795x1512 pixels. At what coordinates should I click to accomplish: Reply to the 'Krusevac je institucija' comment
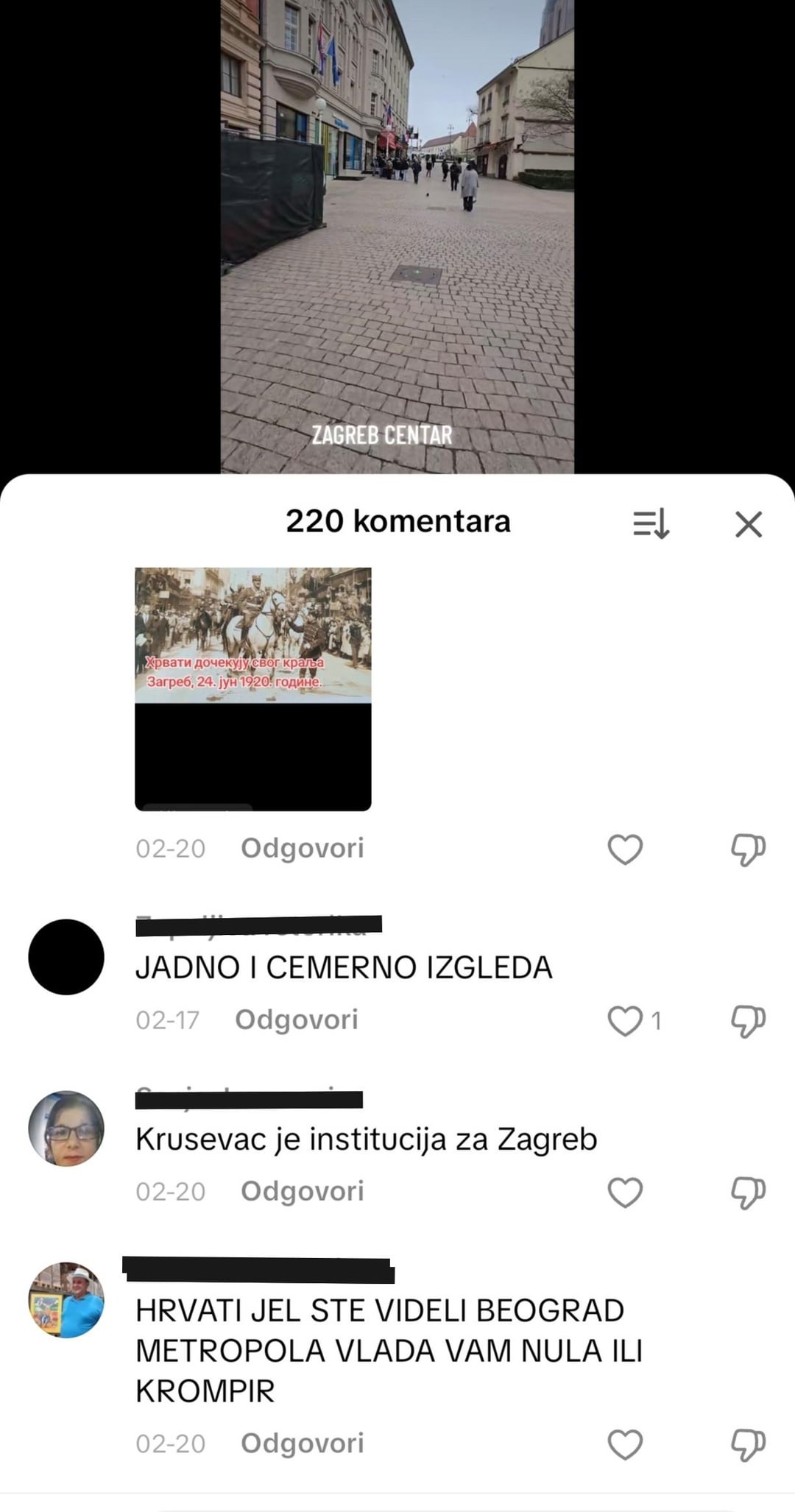(x=302, y=1191)
